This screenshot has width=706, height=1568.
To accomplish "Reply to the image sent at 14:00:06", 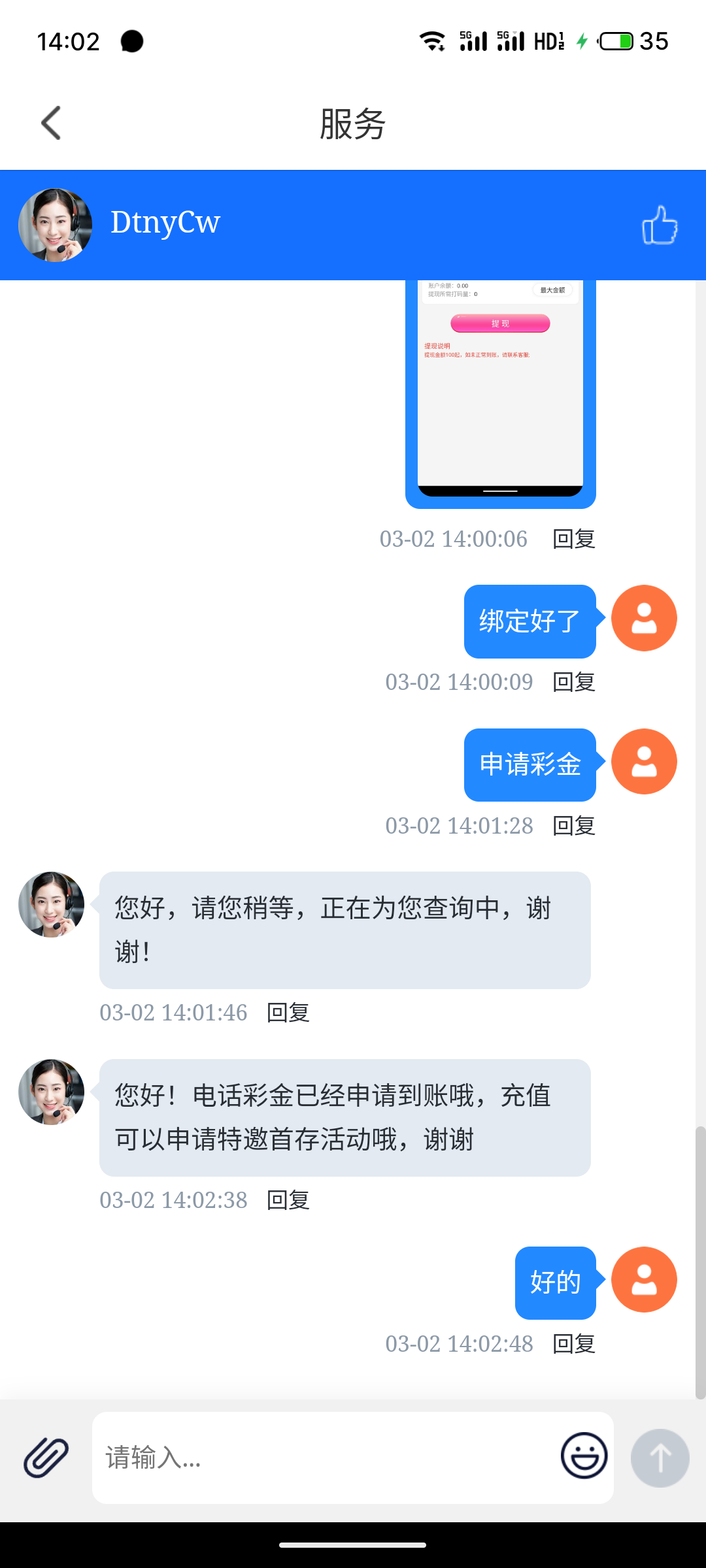I will [x=573, y=539].
